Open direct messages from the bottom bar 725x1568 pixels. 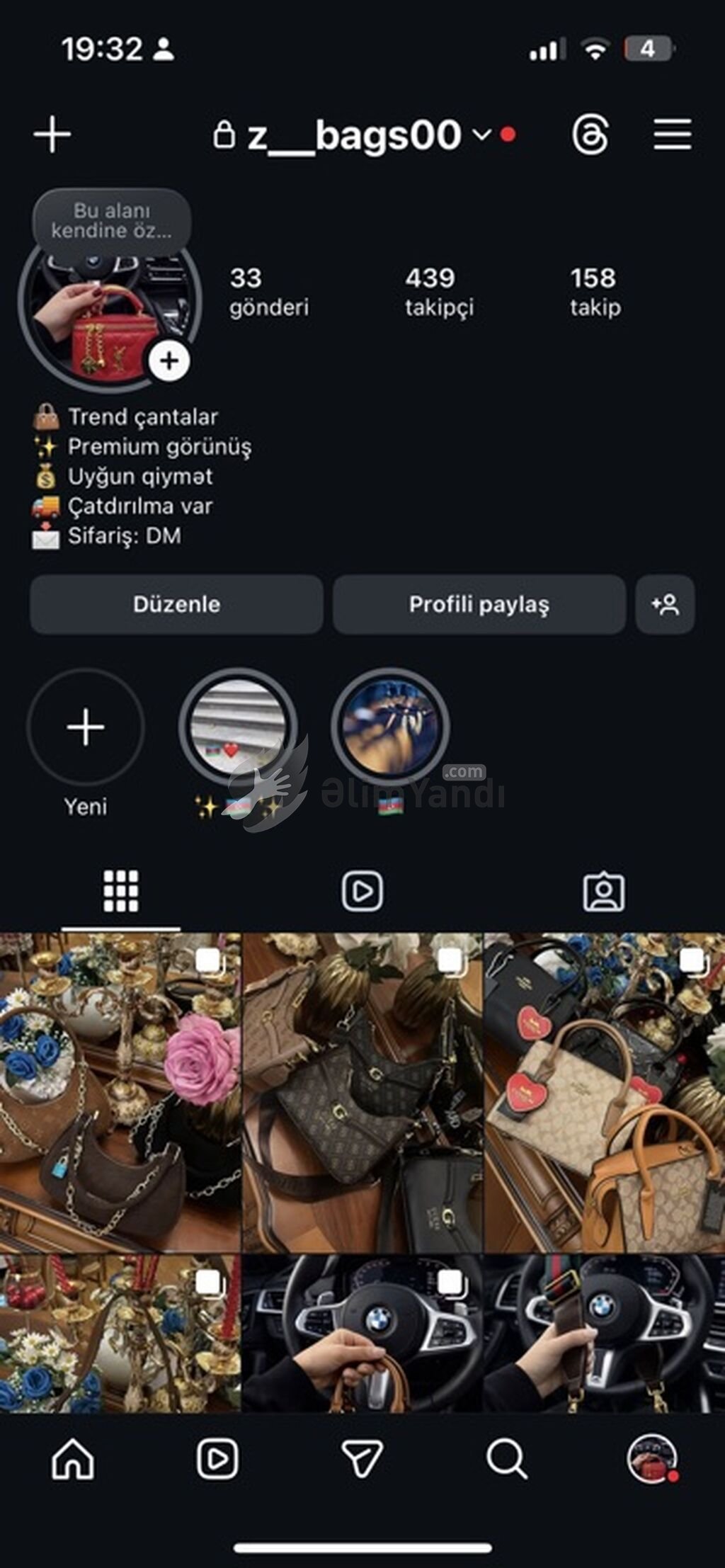362,1459
